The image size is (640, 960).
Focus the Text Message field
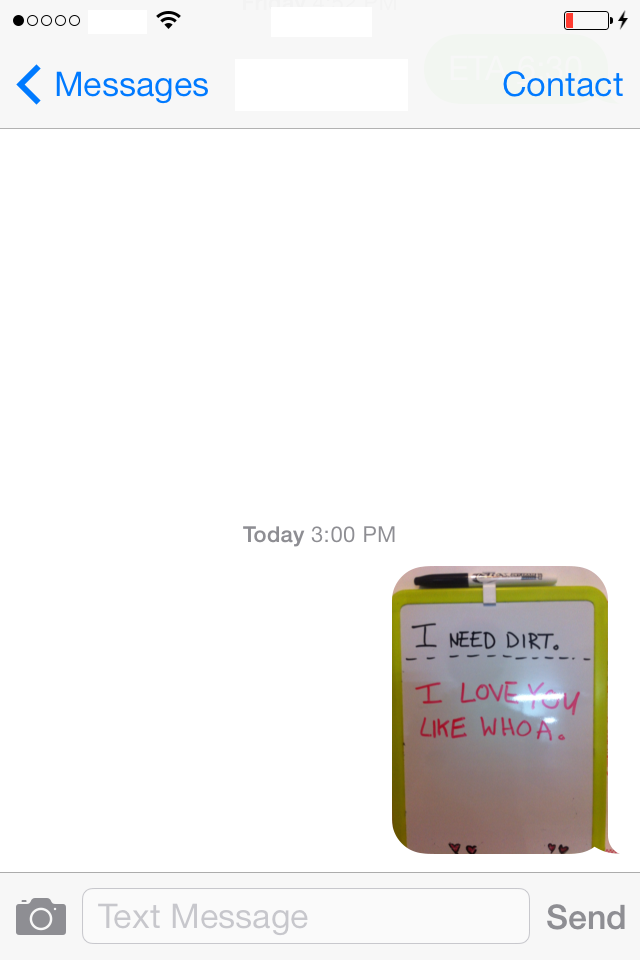pyautogui.click(x=305, y=916)
